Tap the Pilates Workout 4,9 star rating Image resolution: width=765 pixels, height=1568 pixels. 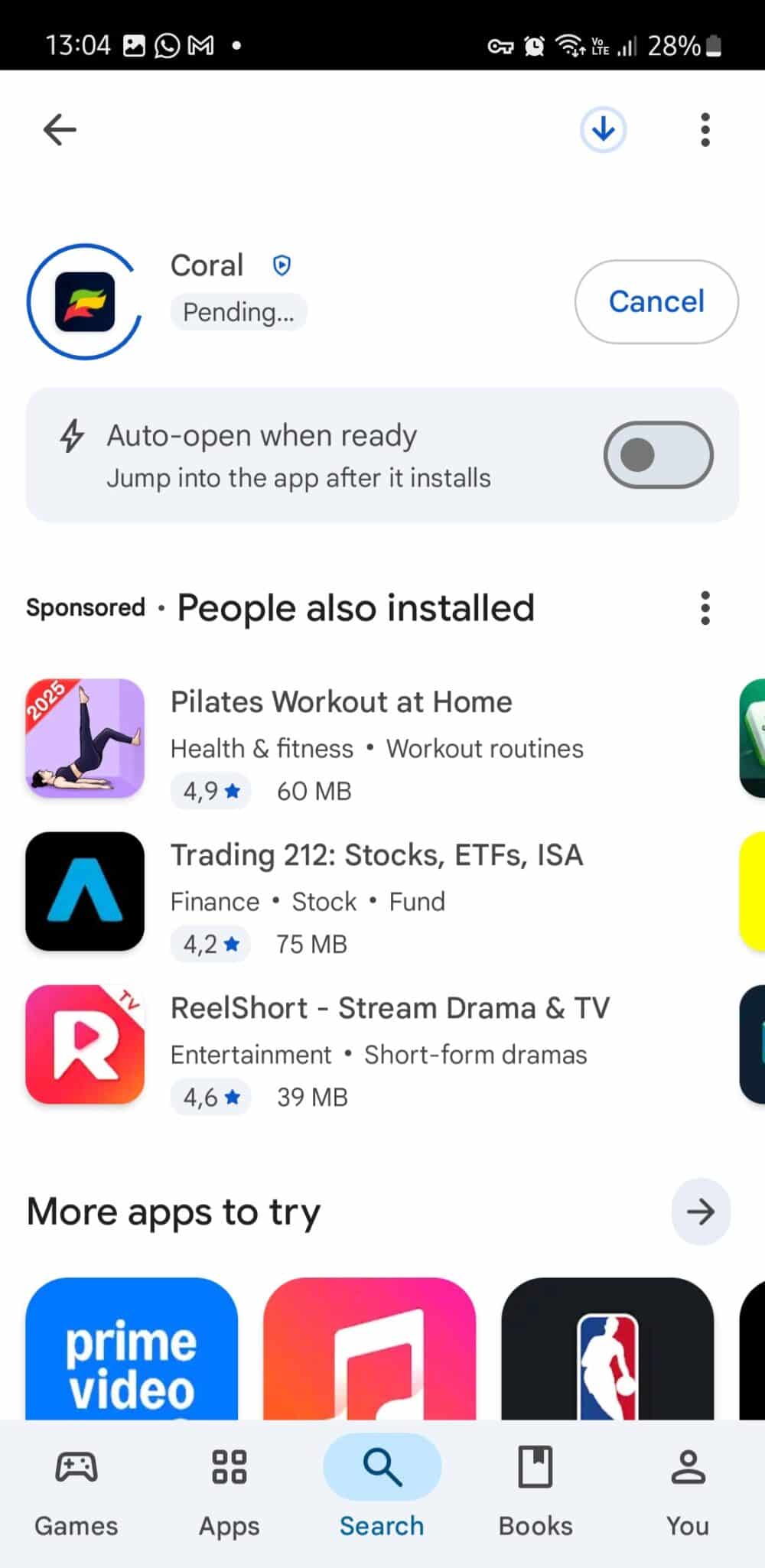(x=210, y=791)
